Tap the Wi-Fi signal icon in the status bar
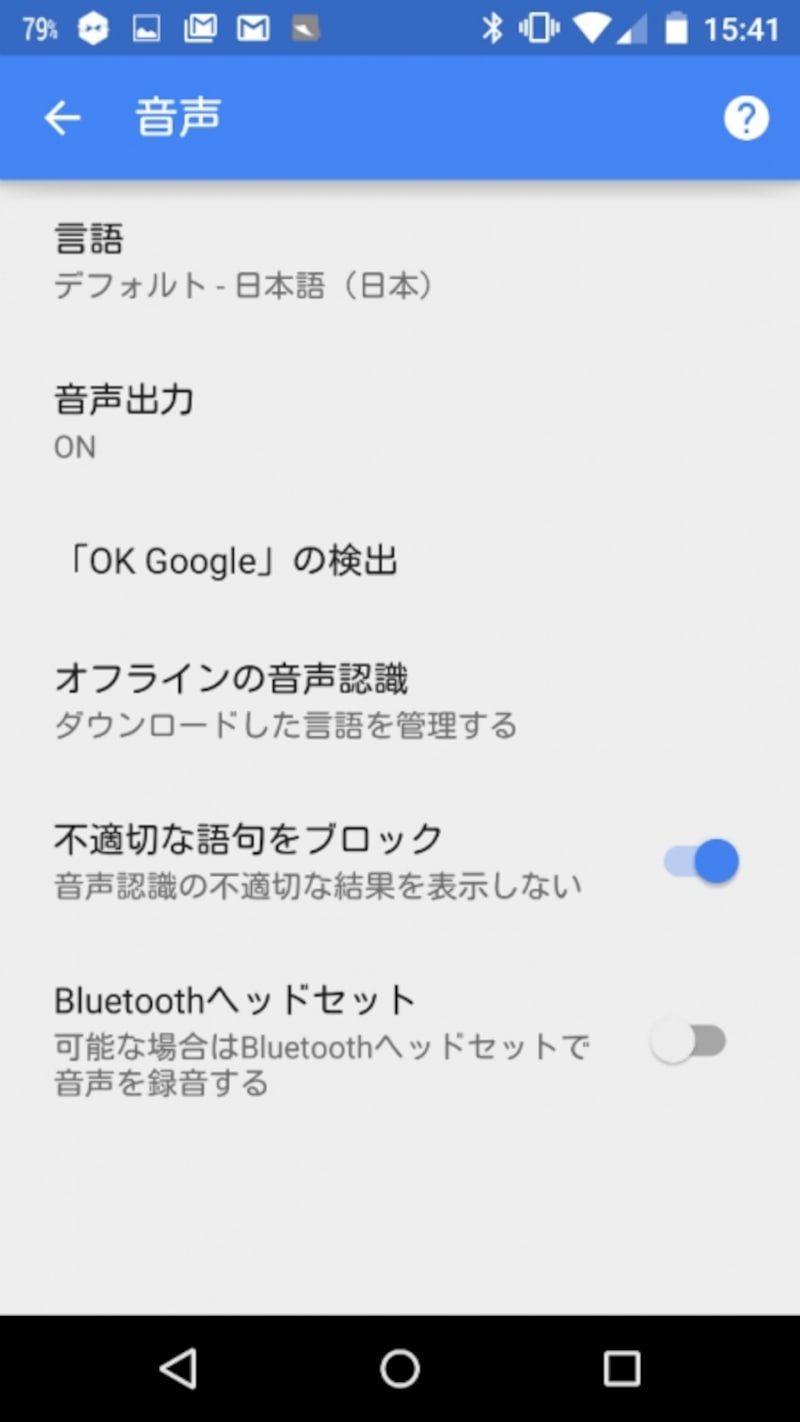The width and height of the screenshot is (800, 1422). click(590, 28)
